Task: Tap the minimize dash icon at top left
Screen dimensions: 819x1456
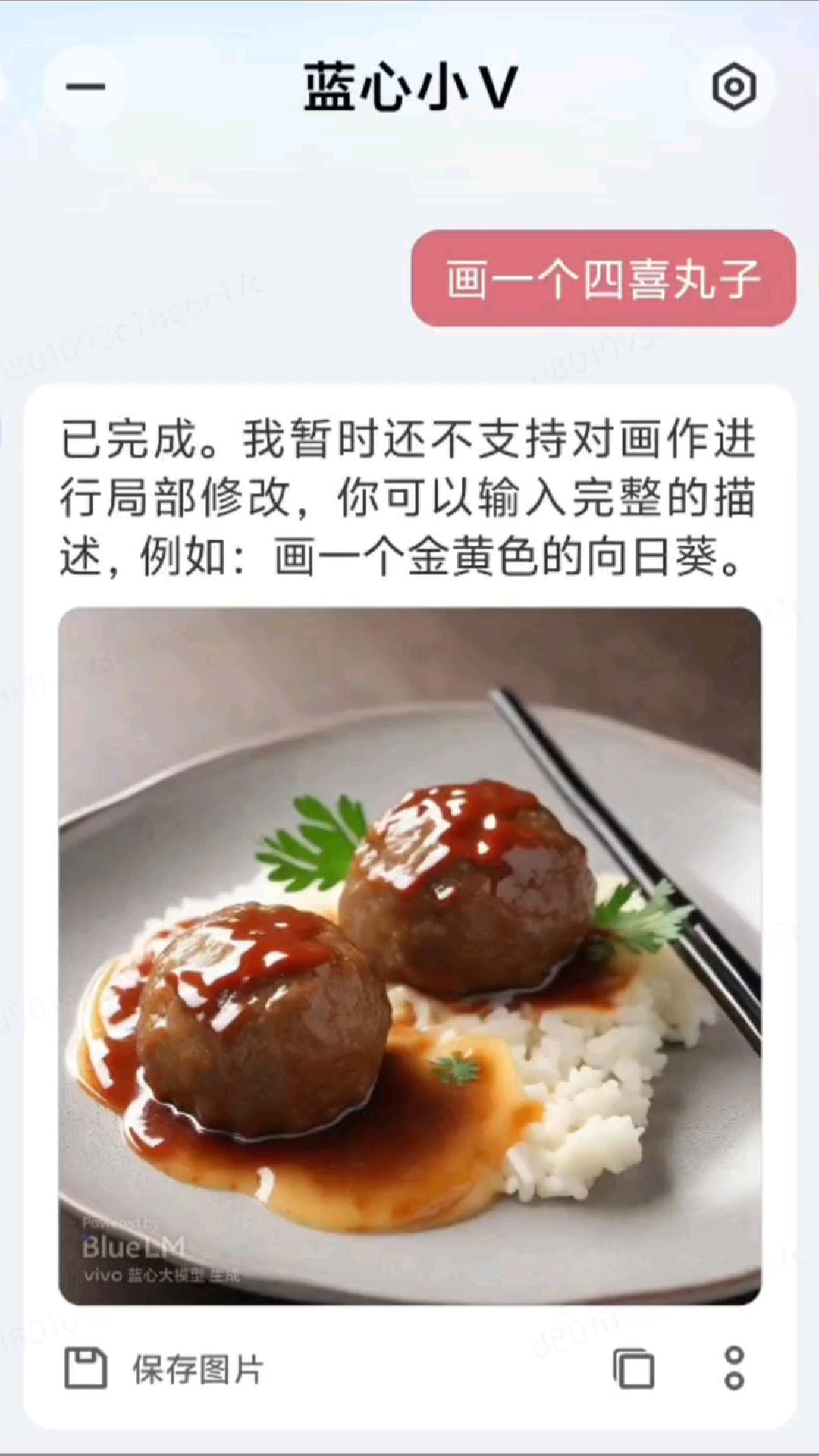Action: tap(86, 86)
